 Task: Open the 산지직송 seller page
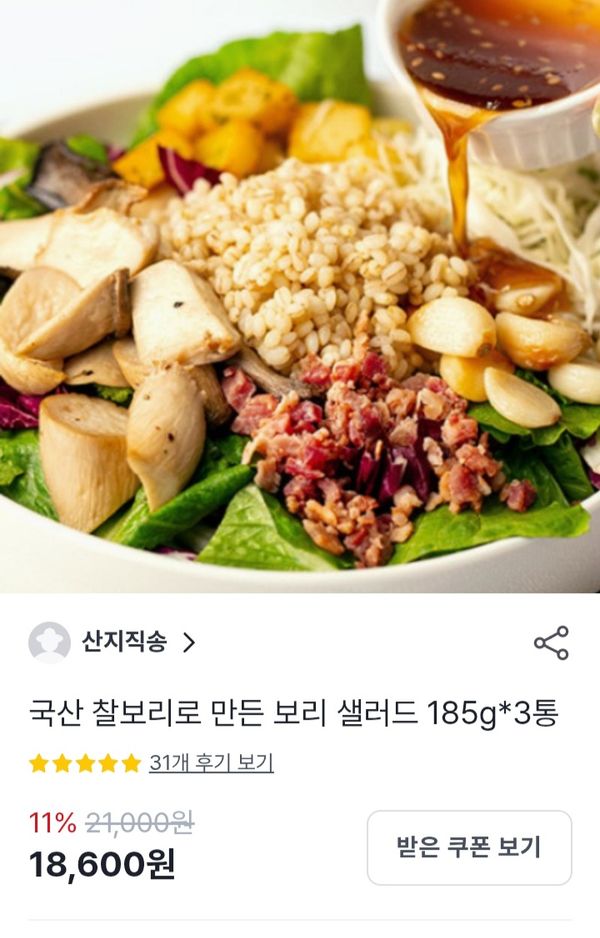(124, 642)
